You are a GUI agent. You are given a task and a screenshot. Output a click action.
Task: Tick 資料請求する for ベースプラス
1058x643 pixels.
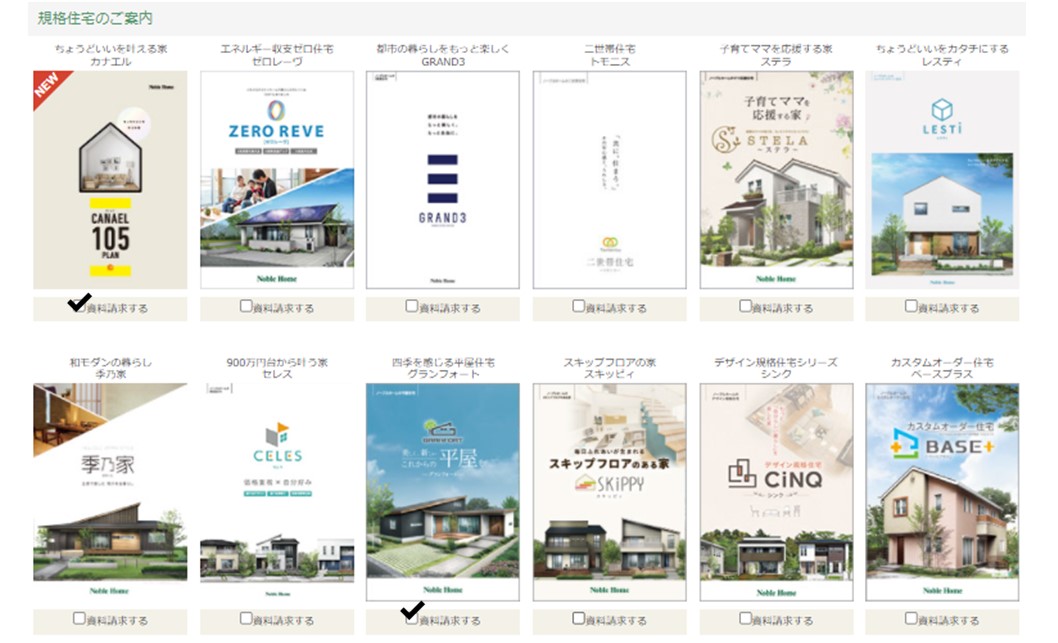point(911,619)
